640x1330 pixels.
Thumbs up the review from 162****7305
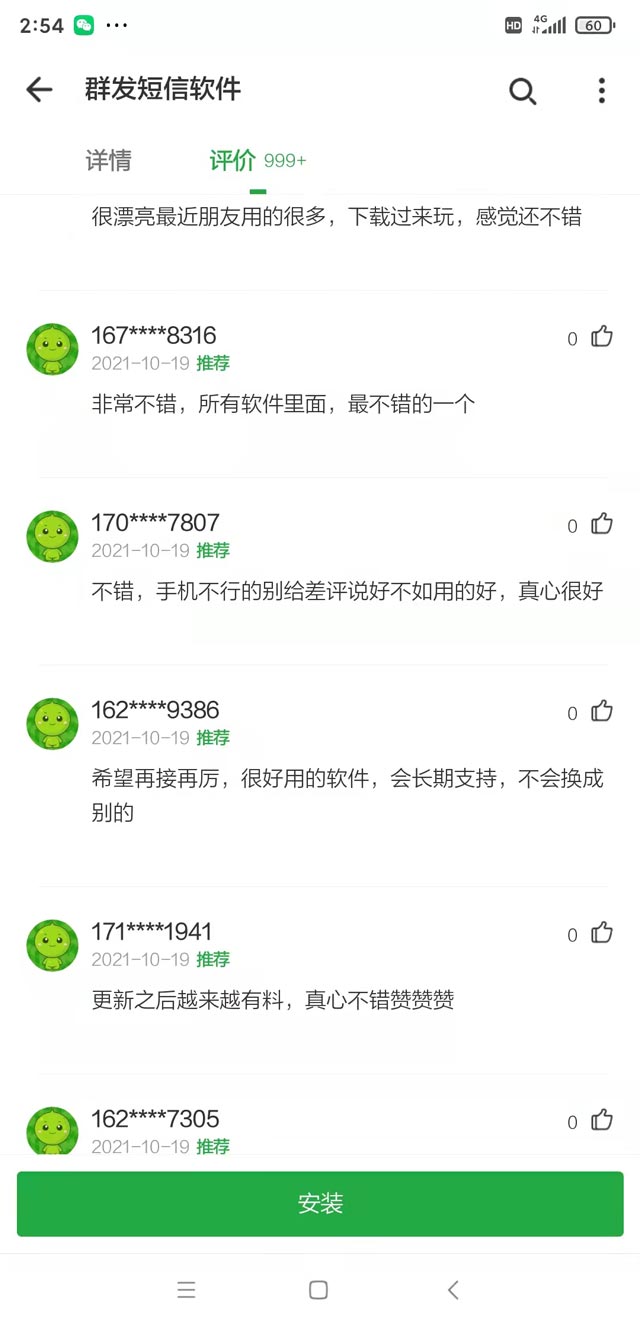601,1120
